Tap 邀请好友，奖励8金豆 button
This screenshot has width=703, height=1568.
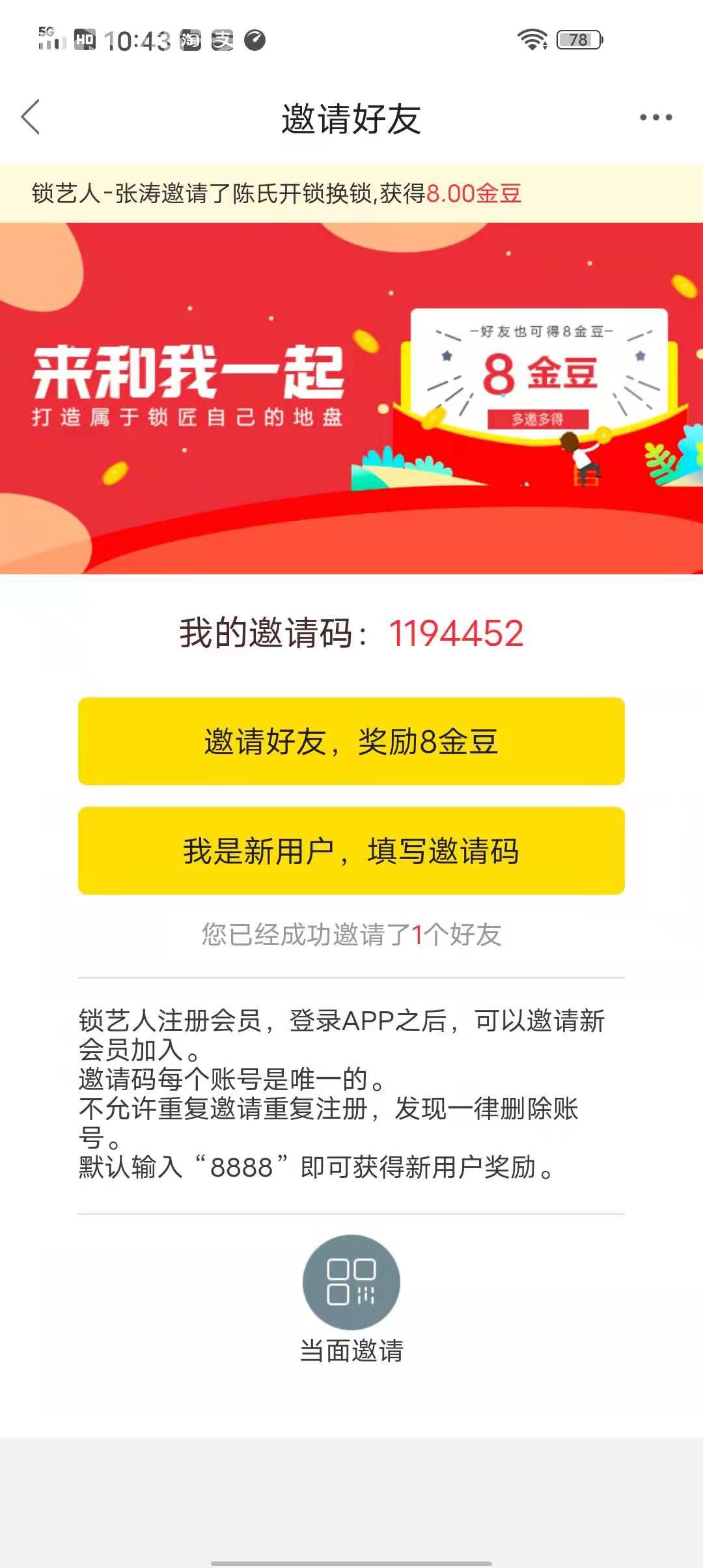coord(351,741)
